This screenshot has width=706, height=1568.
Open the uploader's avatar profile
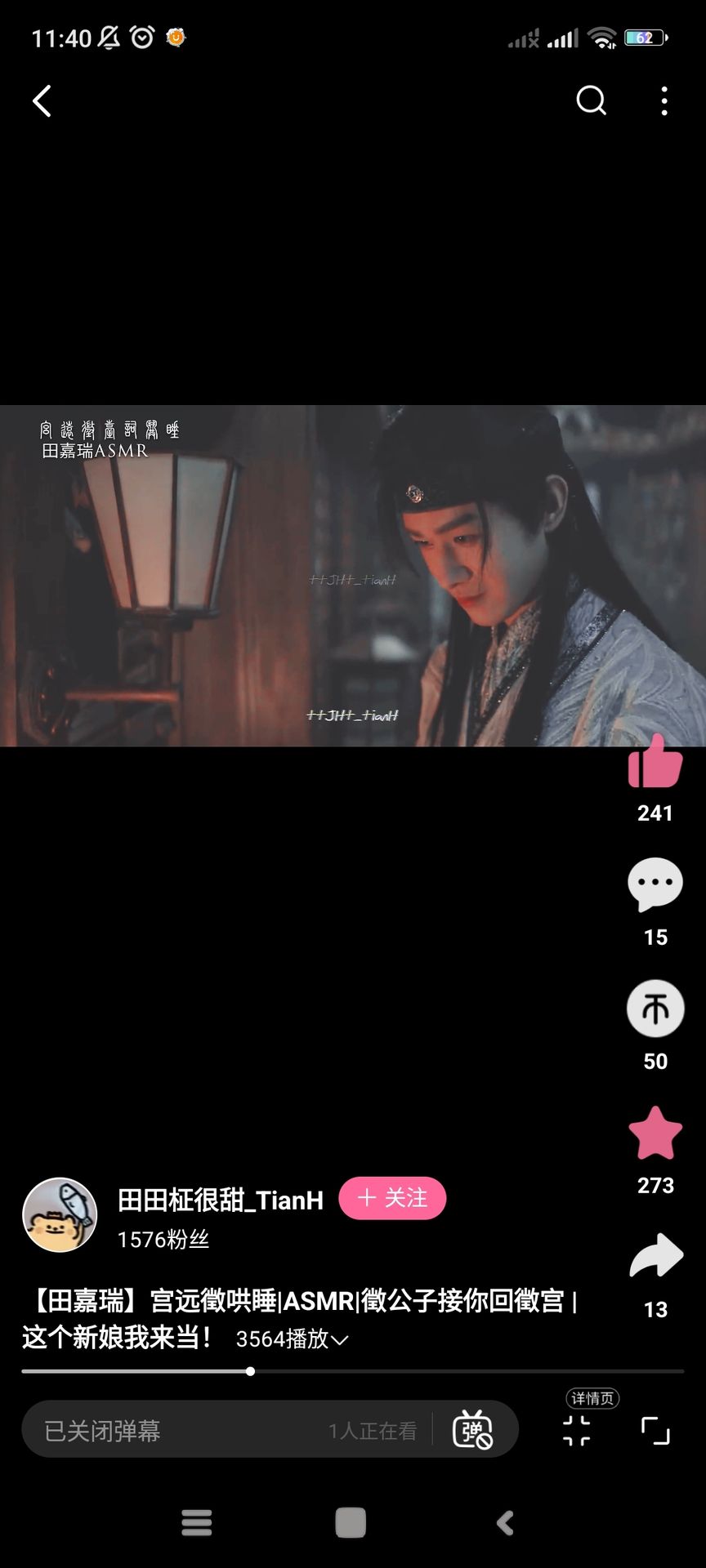[x=60, y=1215]
